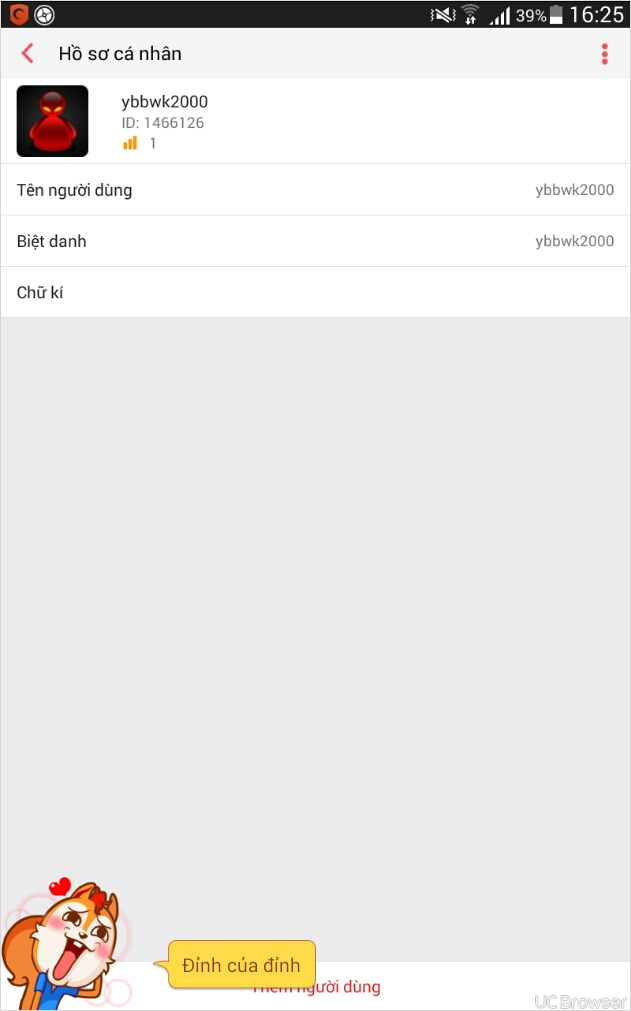
Task: Open the Chữ kí row
Action: pyautogui.click(x=315, y=293)
